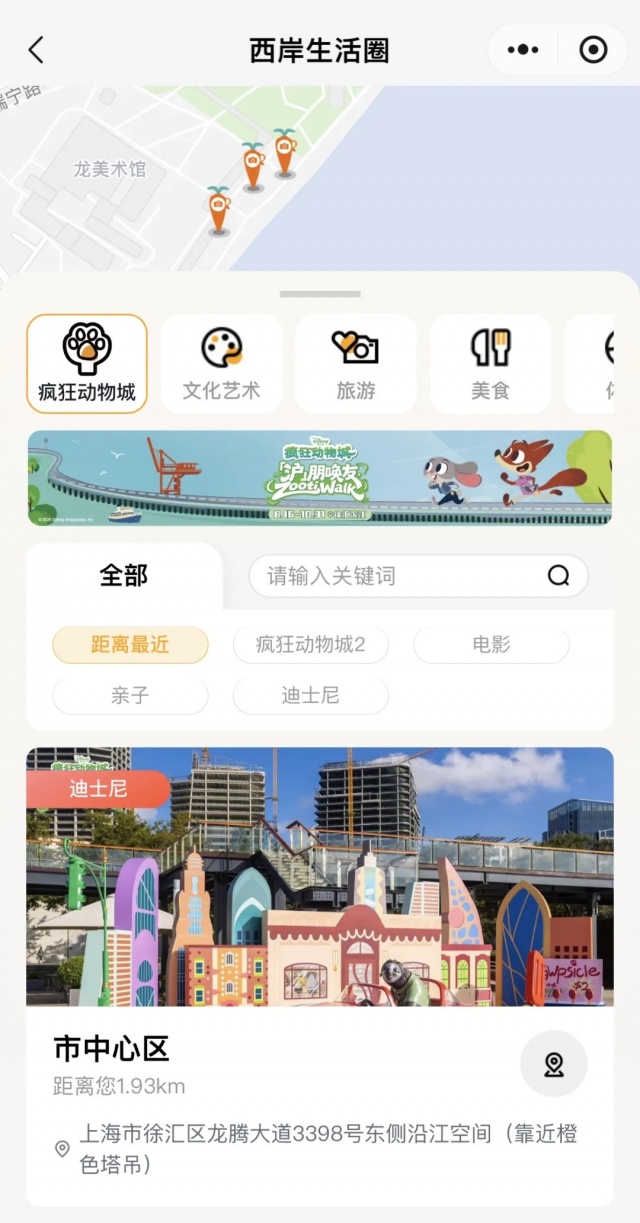Open the mini program overflow menu
The width and height of the screenshot is (640, 1223).
(523, 50)
